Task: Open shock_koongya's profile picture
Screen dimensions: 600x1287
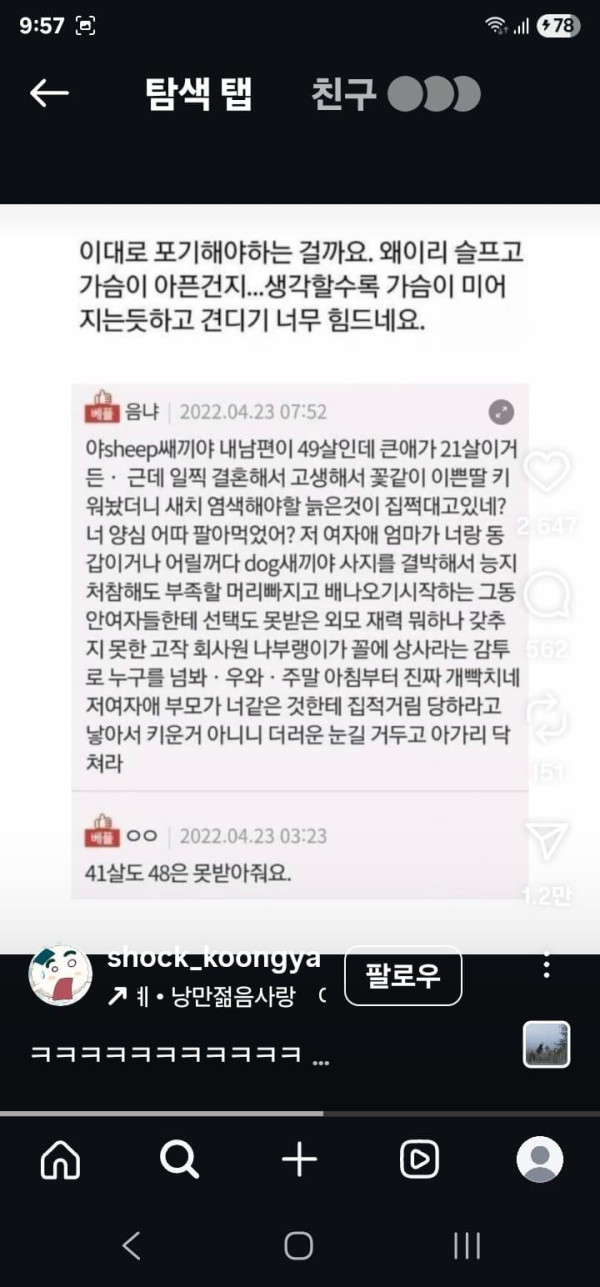Action: point(60,975)
